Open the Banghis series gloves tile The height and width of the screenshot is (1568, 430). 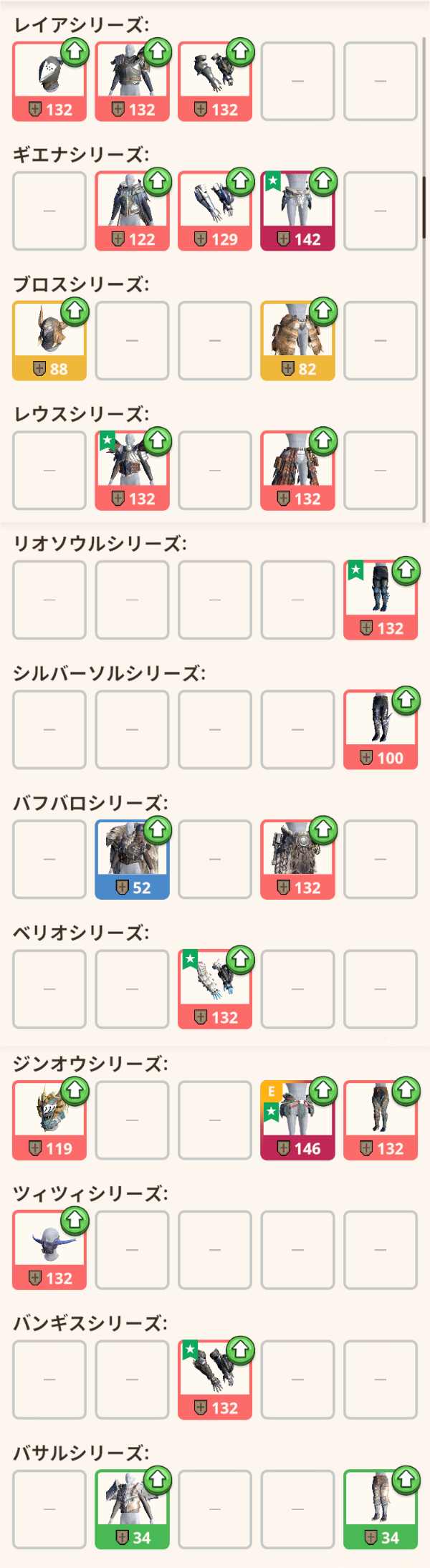pos(214,1380)
